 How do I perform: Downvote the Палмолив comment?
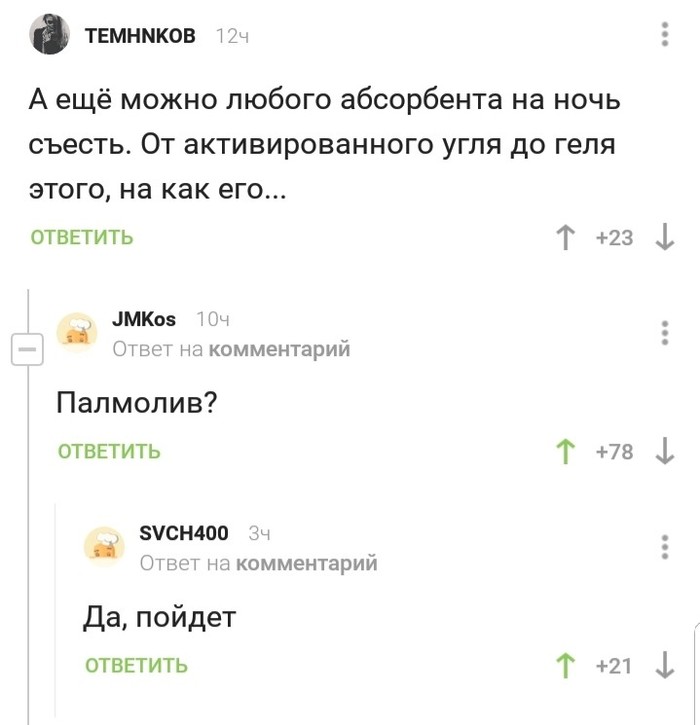[665, 452]
